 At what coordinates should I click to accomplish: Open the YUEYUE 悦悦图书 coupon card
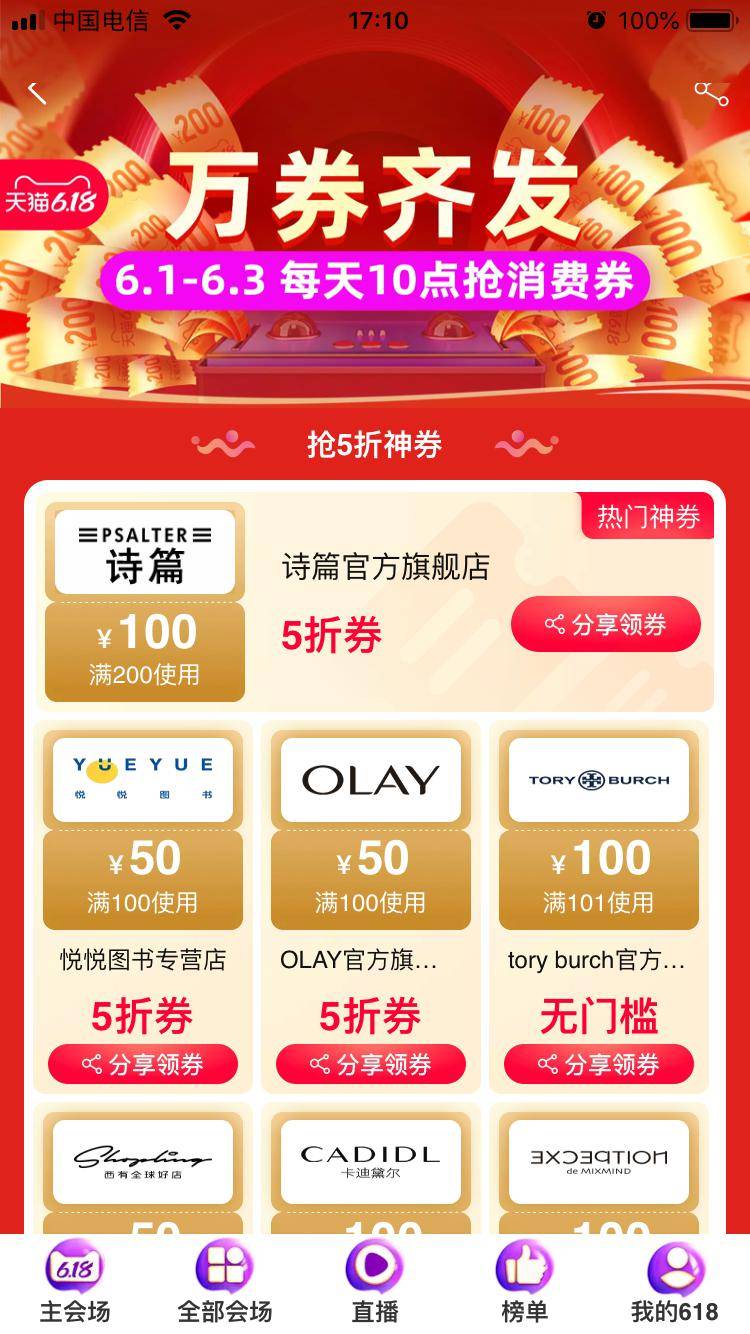pos(143,830)
